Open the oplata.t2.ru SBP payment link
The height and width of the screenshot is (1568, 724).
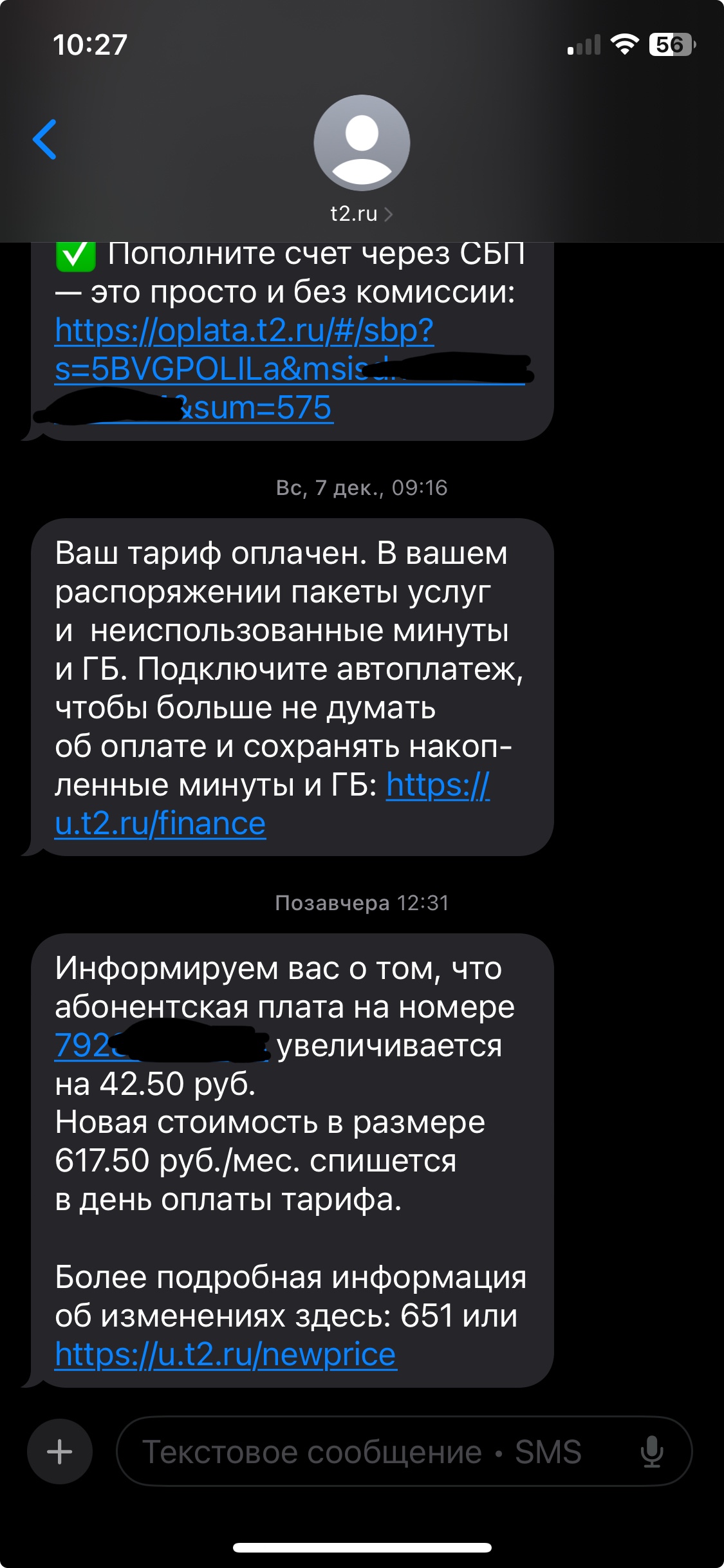(x=244, y=331)
